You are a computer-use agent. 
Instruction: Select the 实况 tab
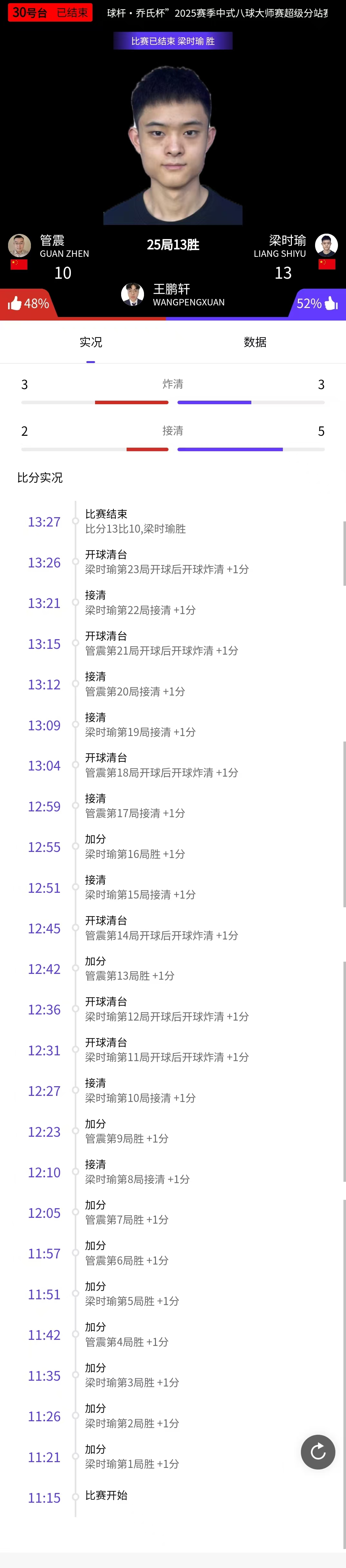[91, 342]
